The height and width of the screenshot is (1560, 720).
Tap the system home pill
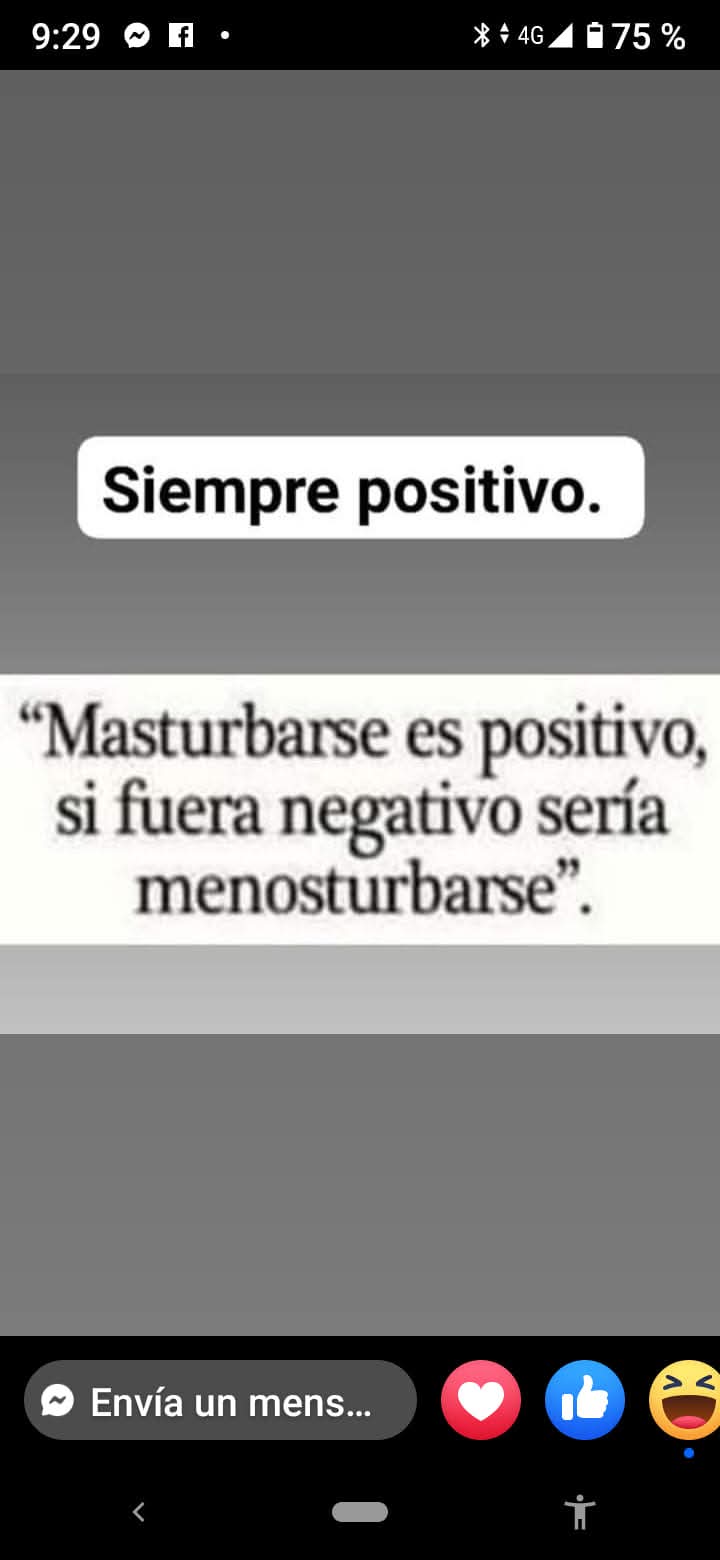click(x=360, y=1512)
